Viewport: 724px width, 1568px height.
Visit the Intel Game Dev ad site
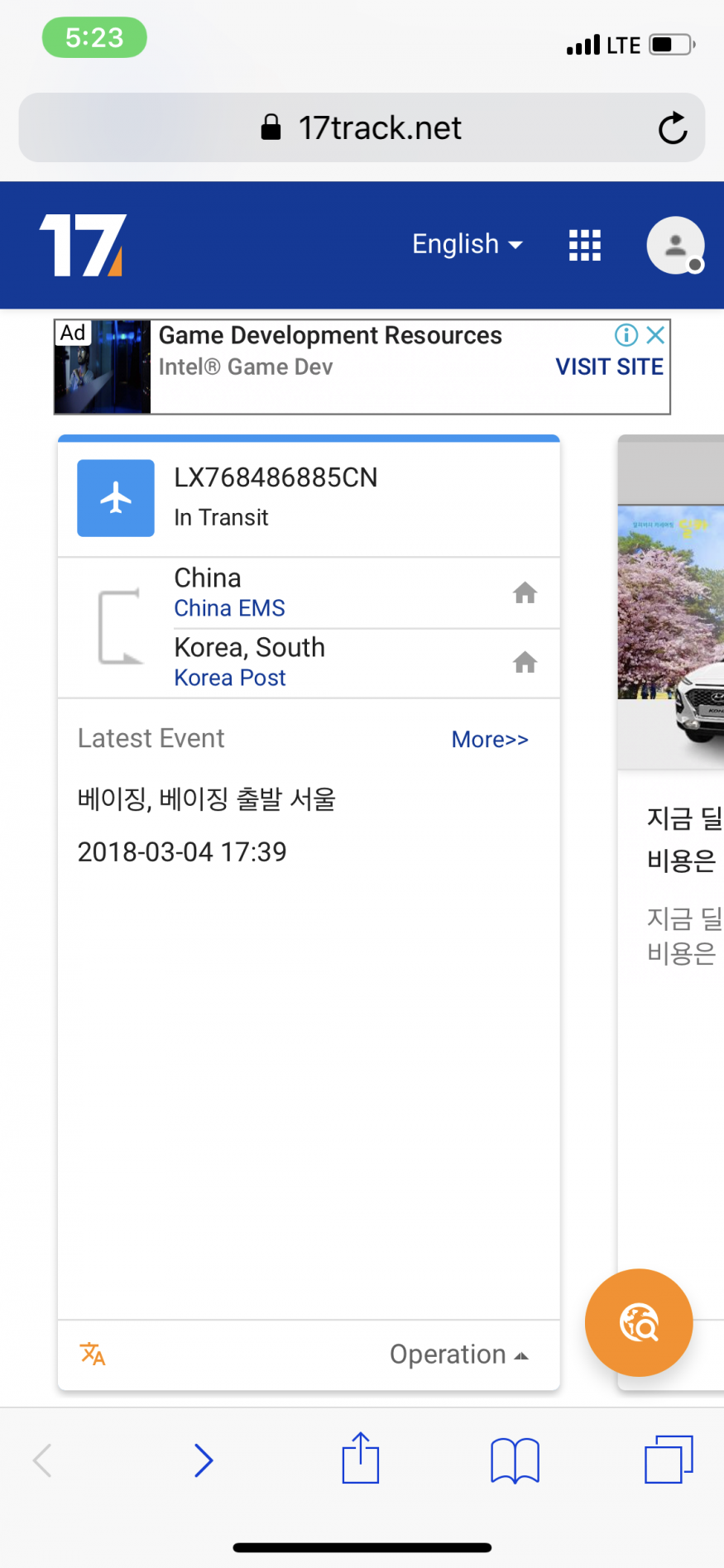(x=609, y=367)
